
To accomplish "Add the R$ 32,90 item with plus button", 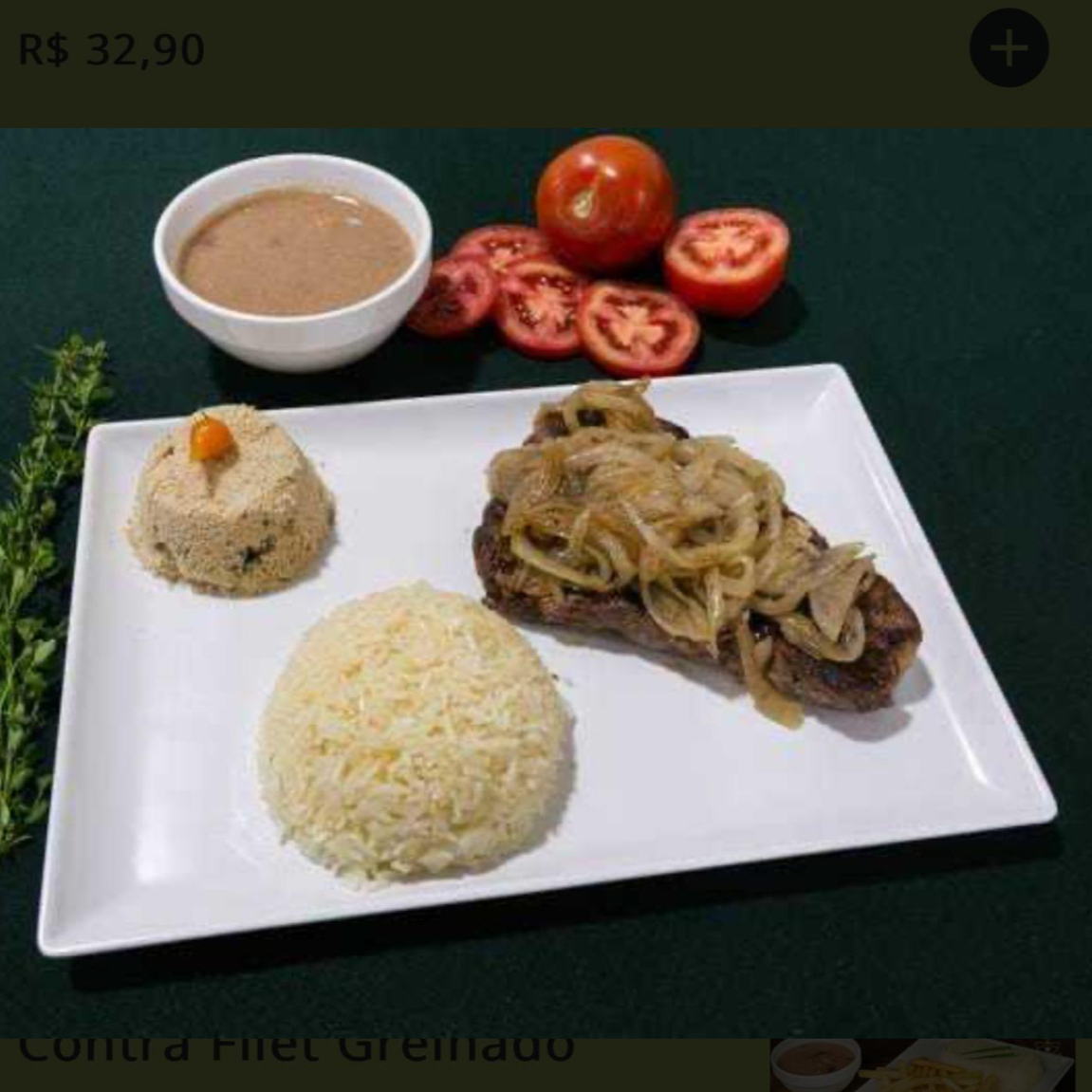I will click(1009, 48).
